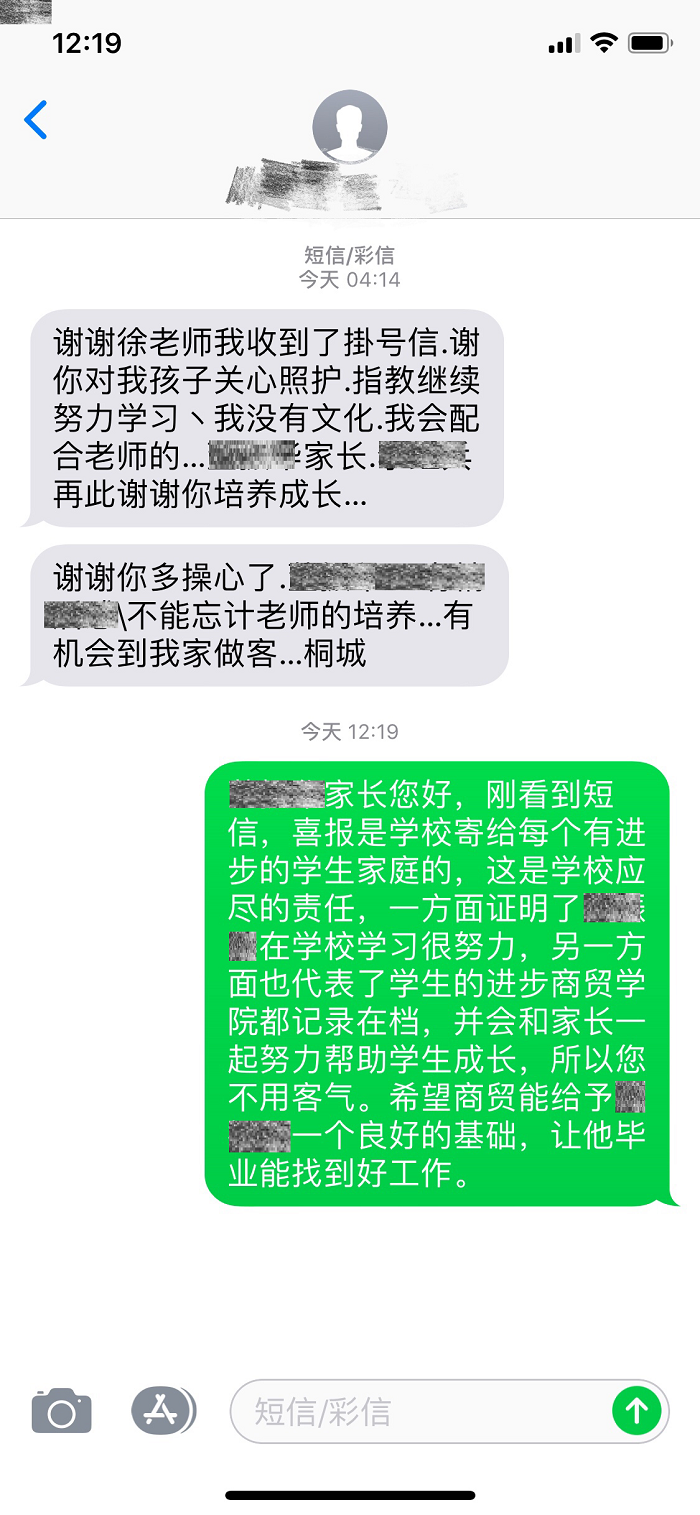
Task: Send the message with the green arrow
Action: coord(637,1411)
